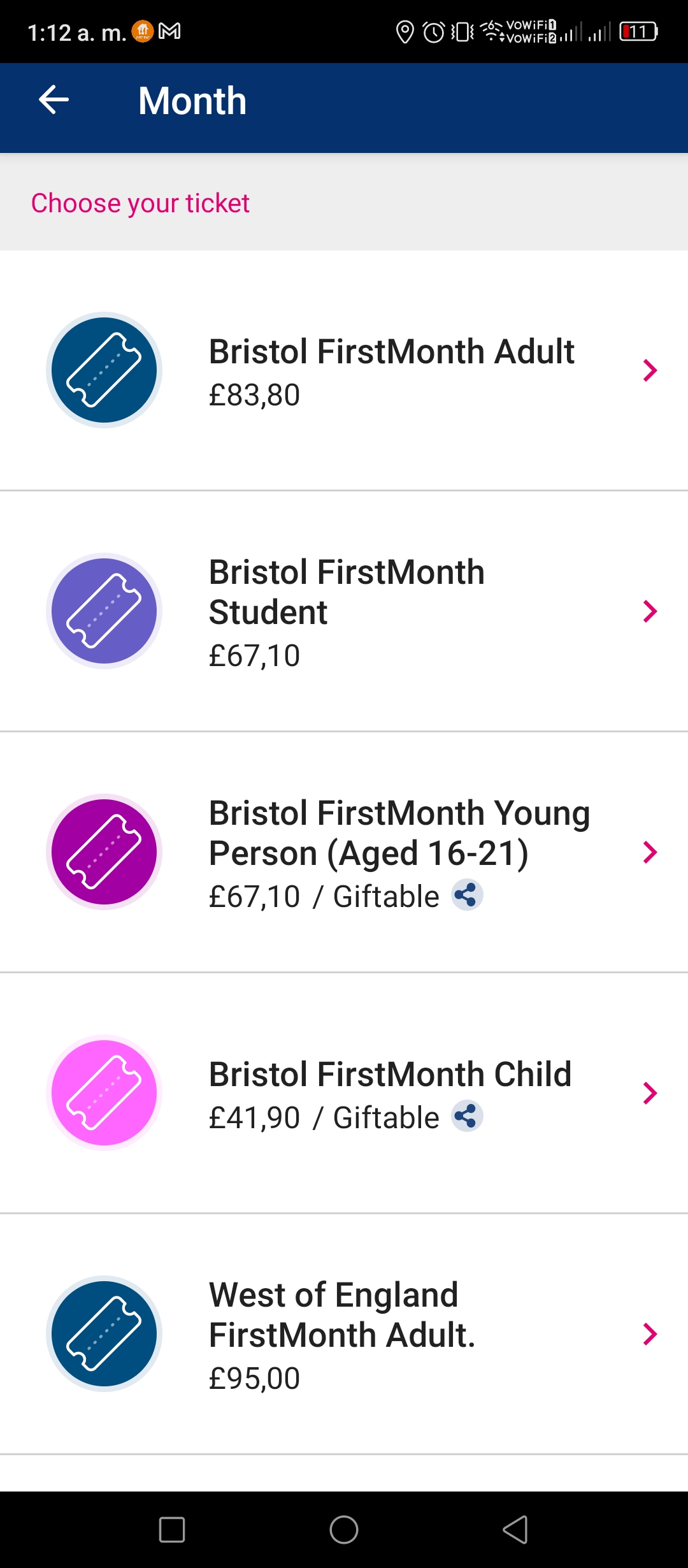Pick the Bristol FirstMonth Child ticket
688x1568 pixels.
click(x=344, y=1093)
